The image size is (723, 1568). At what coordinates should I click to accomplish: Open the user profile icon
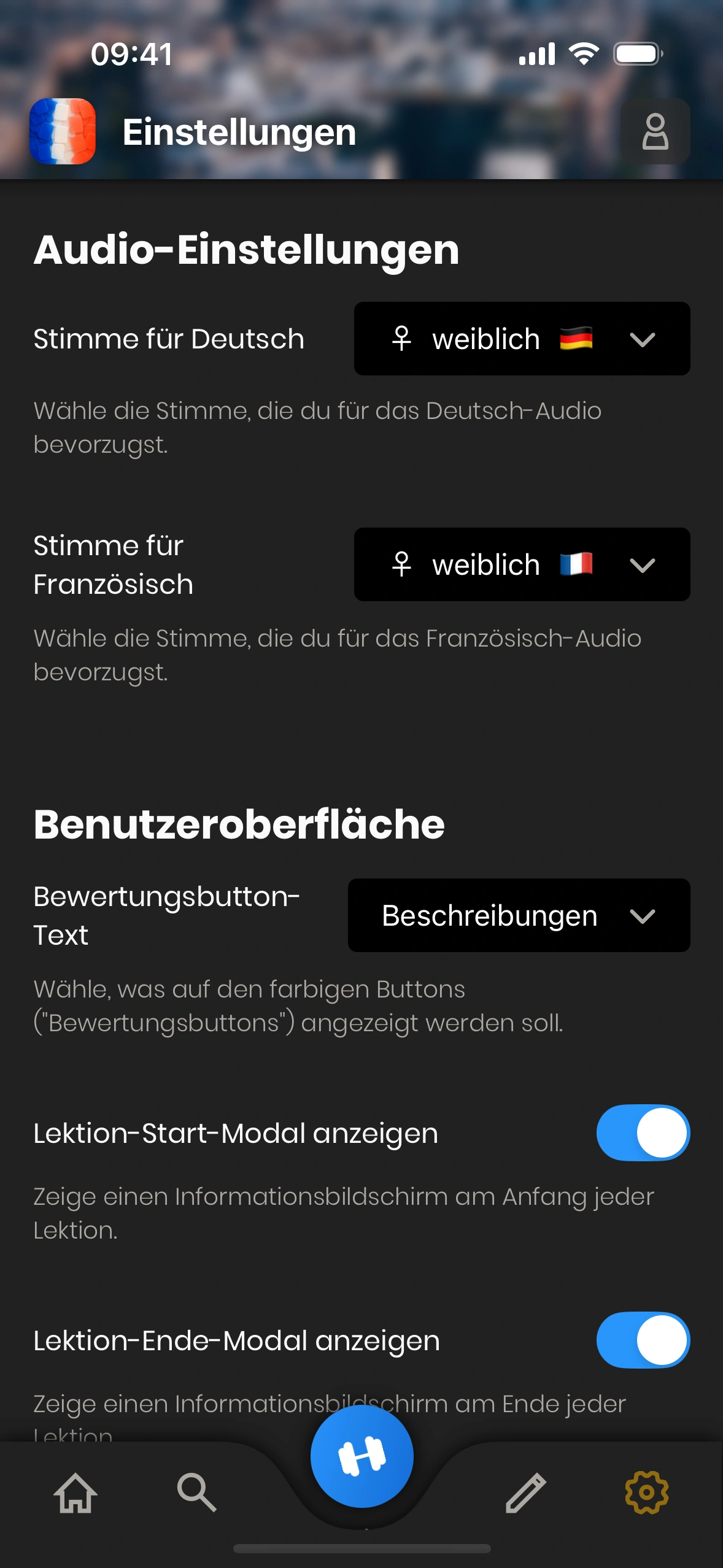(x=655, y=131)
